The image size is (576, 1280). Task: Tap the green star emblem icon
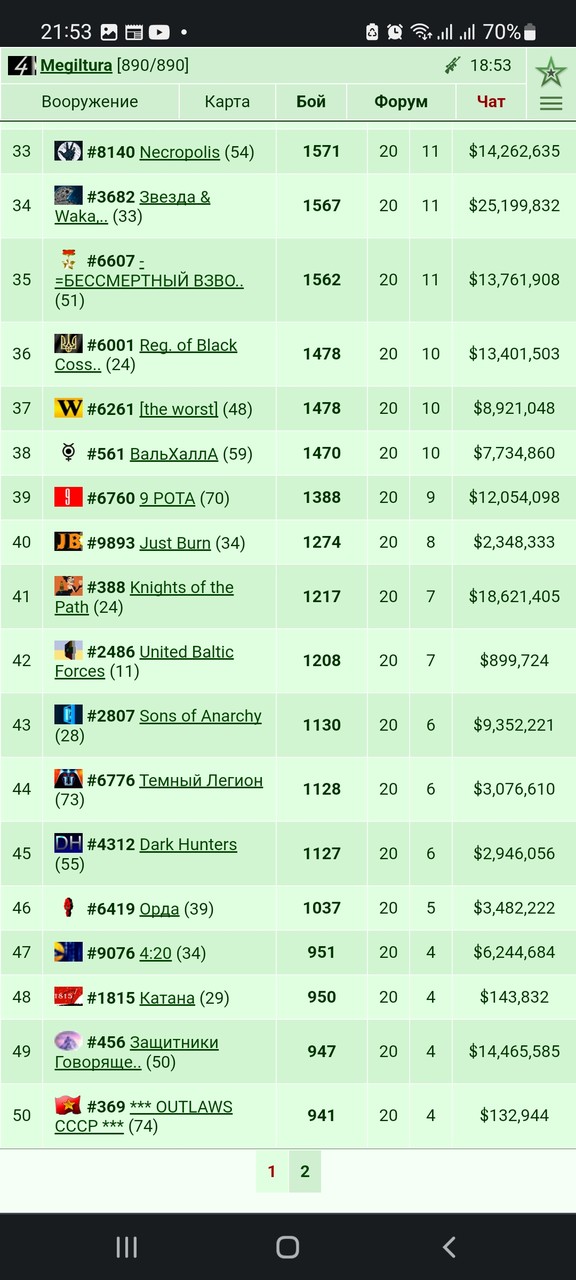click(x=551, y=72)
